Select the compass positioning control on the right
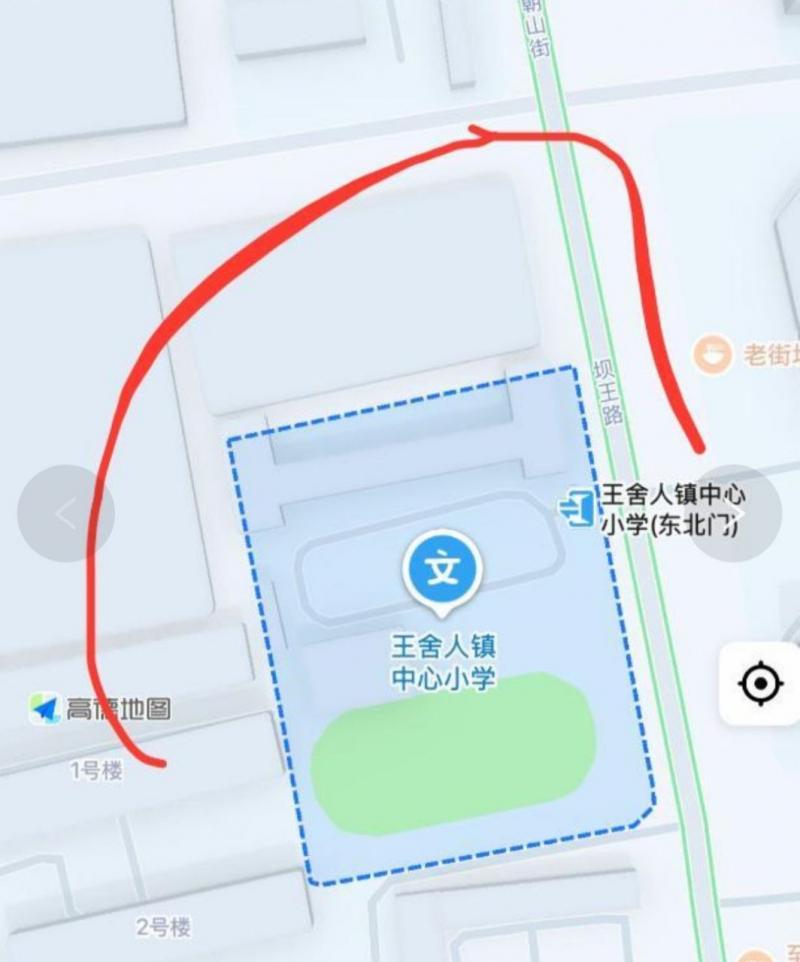The height and width of the screenshot is (962, 800). tap(762, 682)
